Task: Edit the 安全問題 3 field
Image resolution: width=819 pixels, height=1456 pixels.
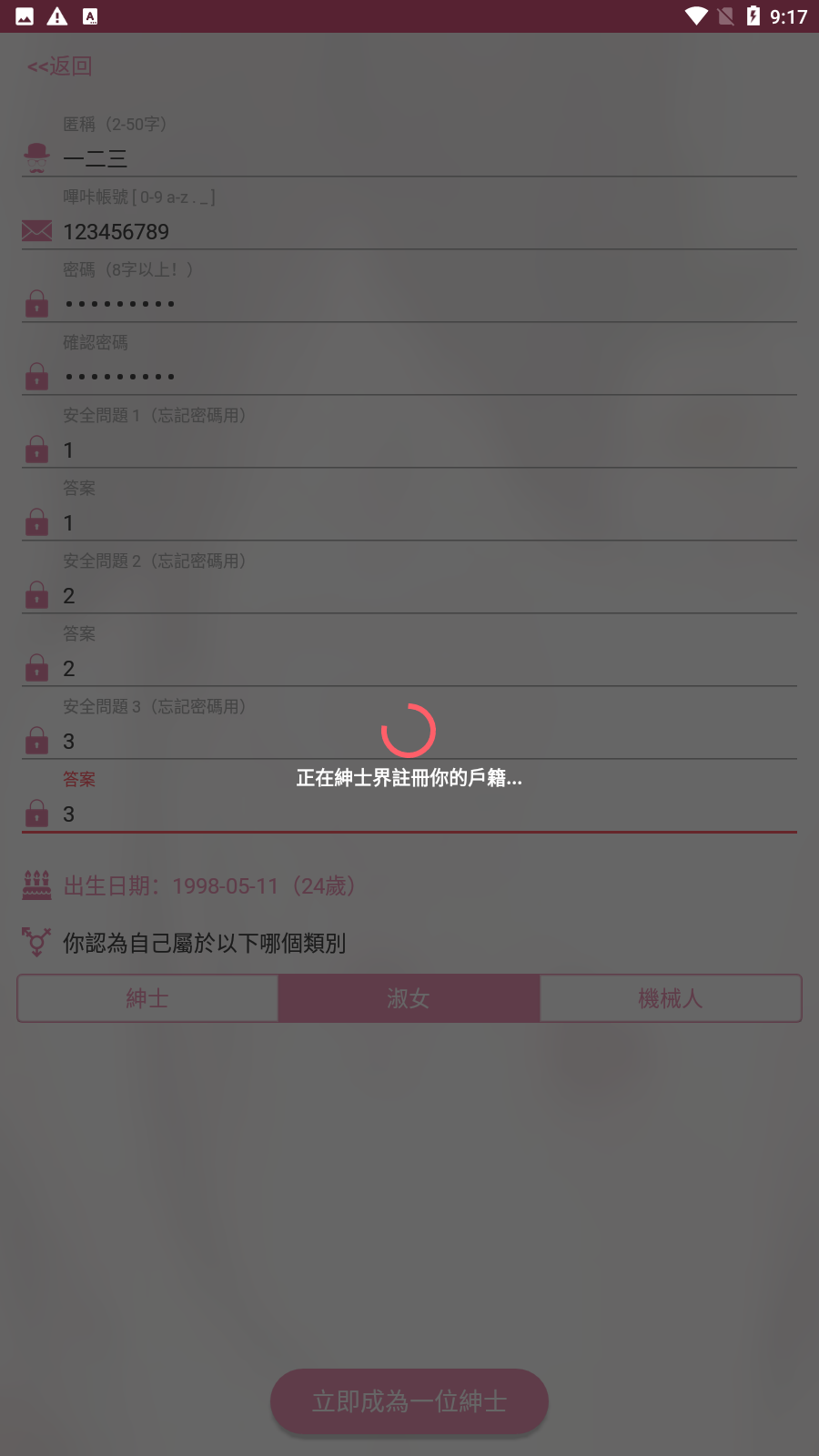Action: (x=428, y=741)
